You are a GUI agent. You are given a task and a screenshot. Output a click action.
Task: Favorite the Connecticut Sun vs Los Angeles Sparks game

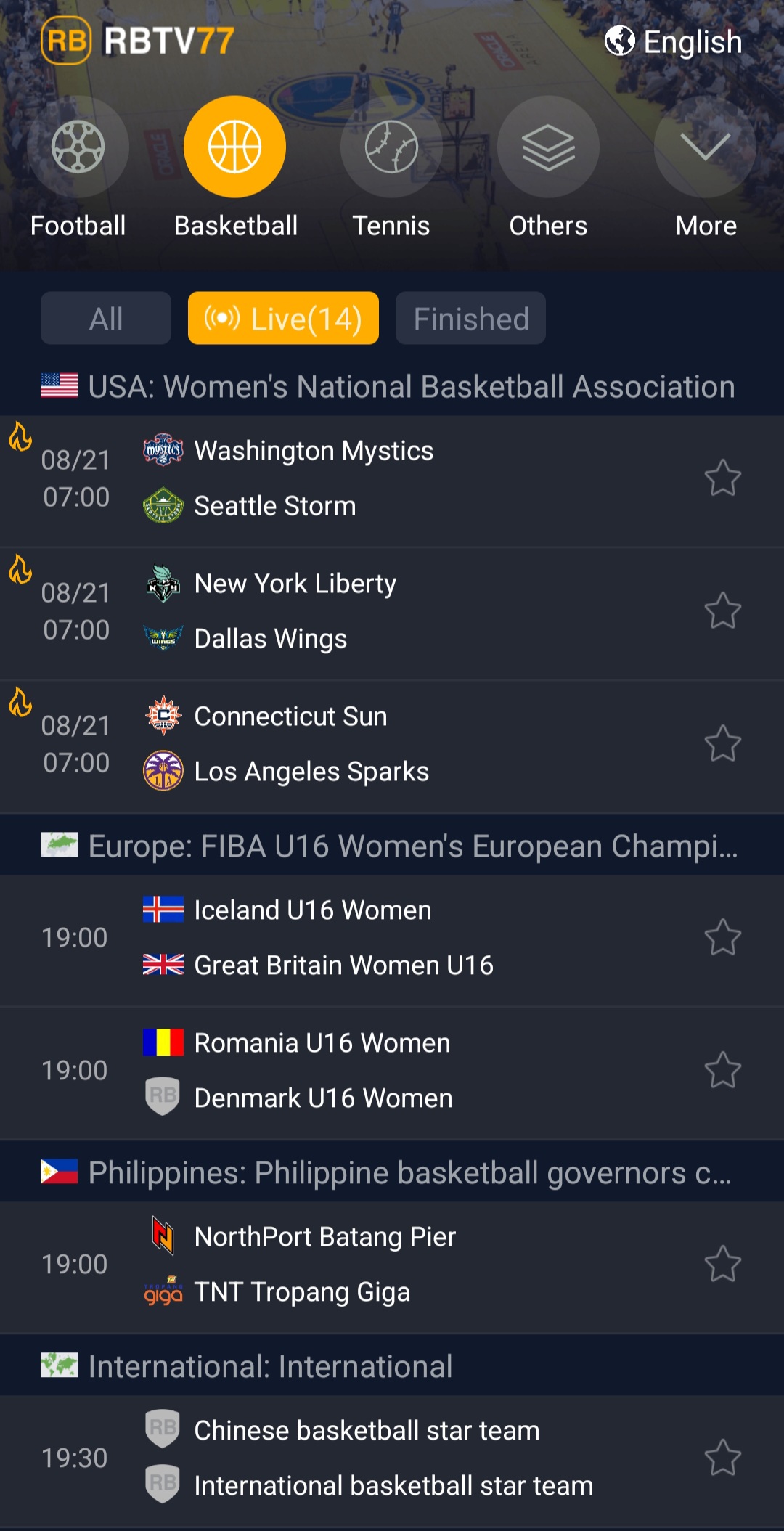723,744
